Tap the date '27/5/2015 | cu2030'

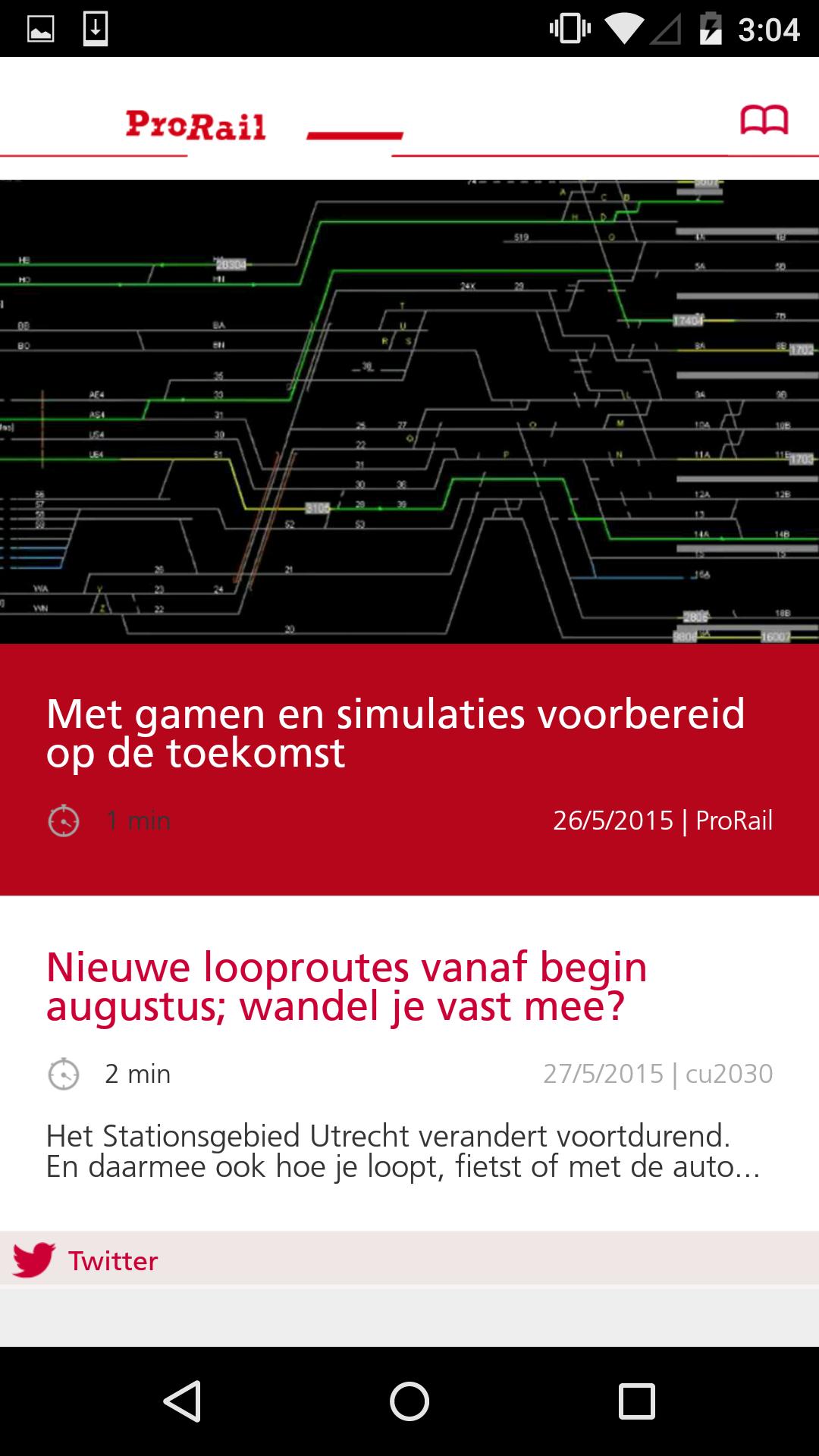tap(657, 1073)
